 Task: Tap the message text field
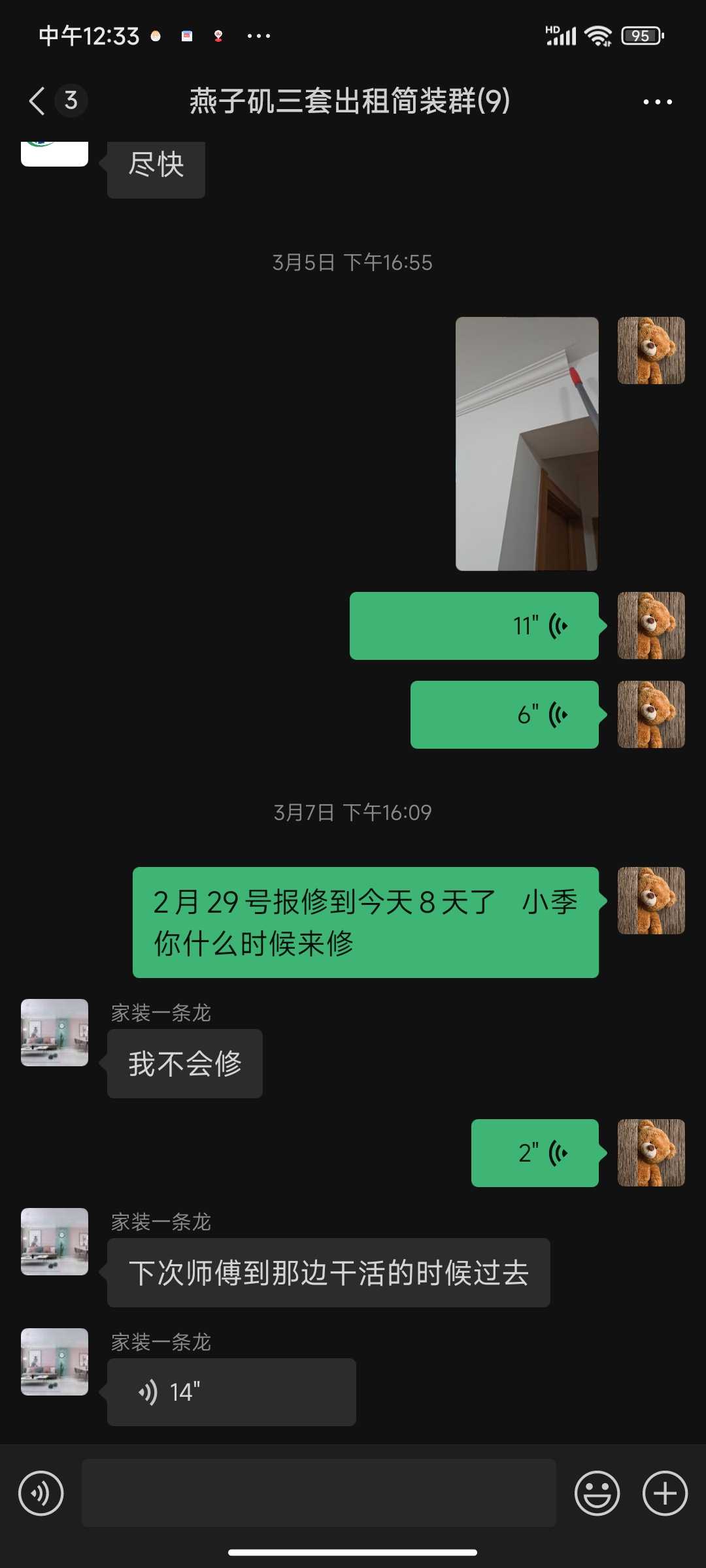tap(318, 1494)
